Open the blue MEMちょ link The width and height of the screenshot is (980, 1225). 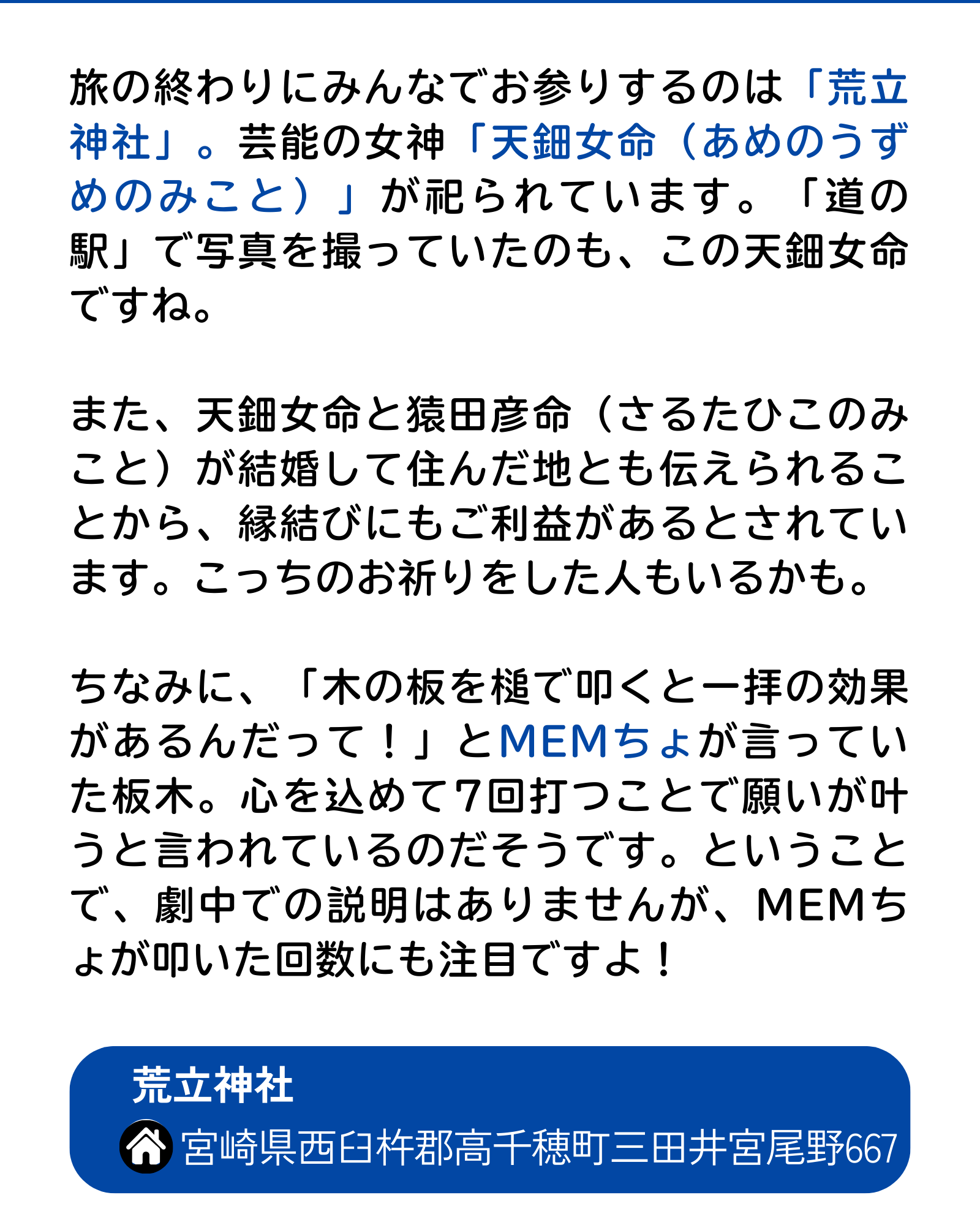[x=595, y=742]
